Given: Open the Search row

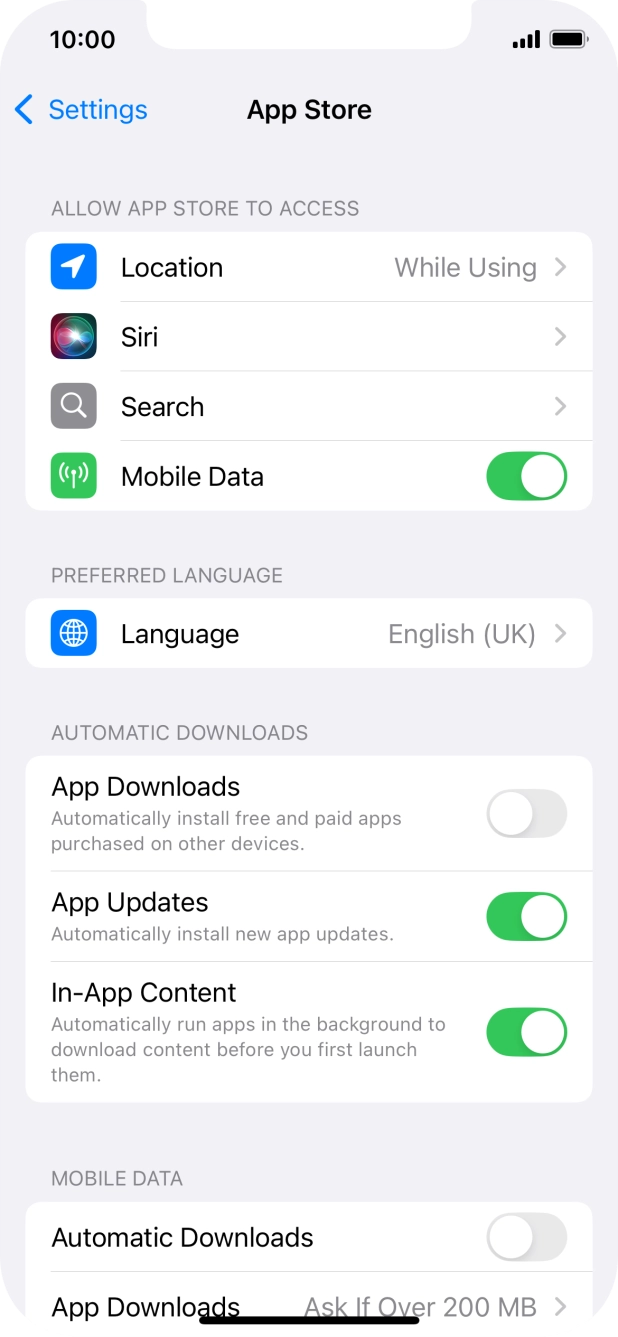Looking at the screenshot, I should click(x=308, y=407).
